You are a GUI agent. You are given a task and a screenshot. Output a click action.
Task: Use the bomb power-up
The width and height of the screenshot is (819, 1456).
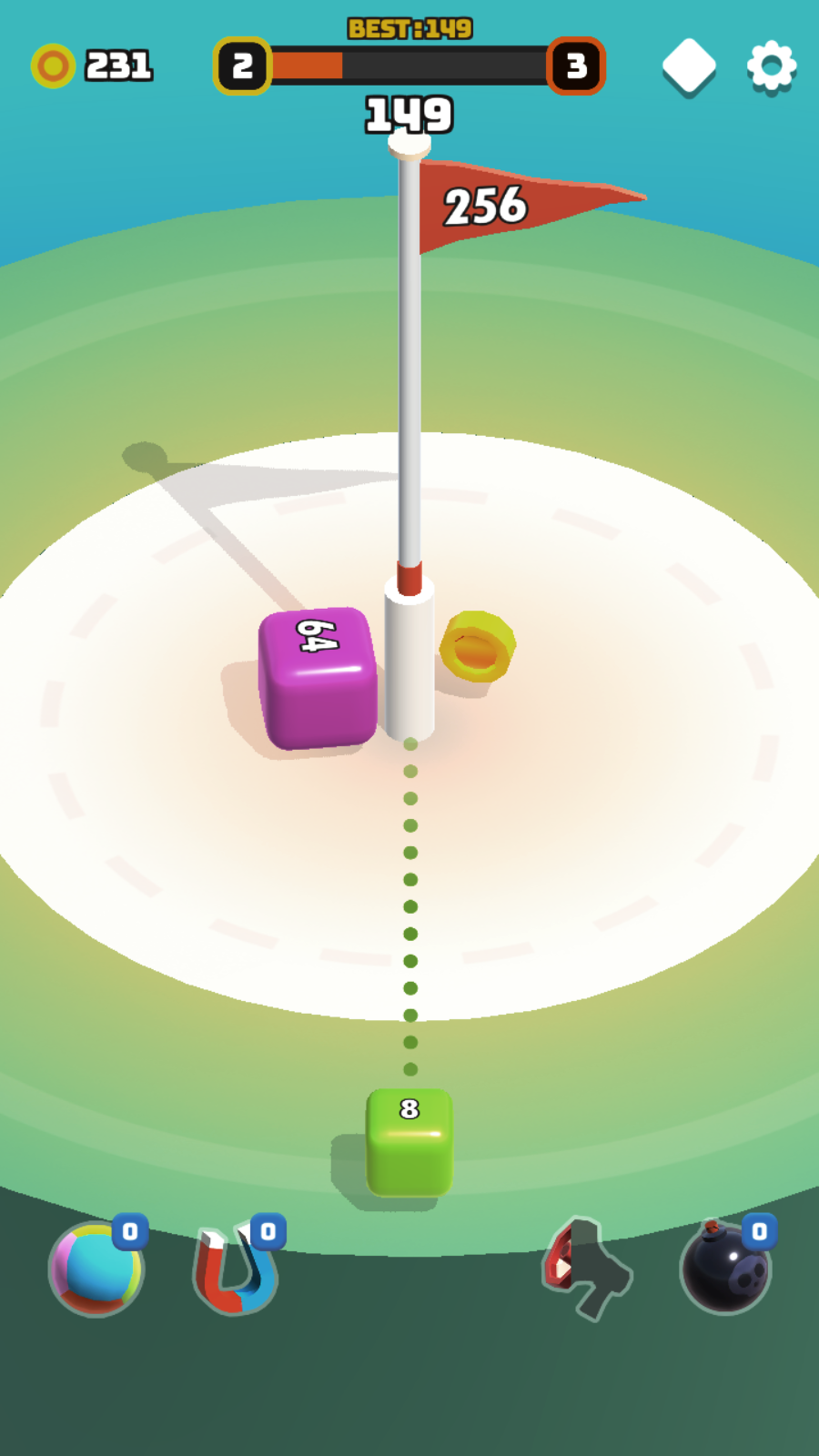[x=726, y=1269]
